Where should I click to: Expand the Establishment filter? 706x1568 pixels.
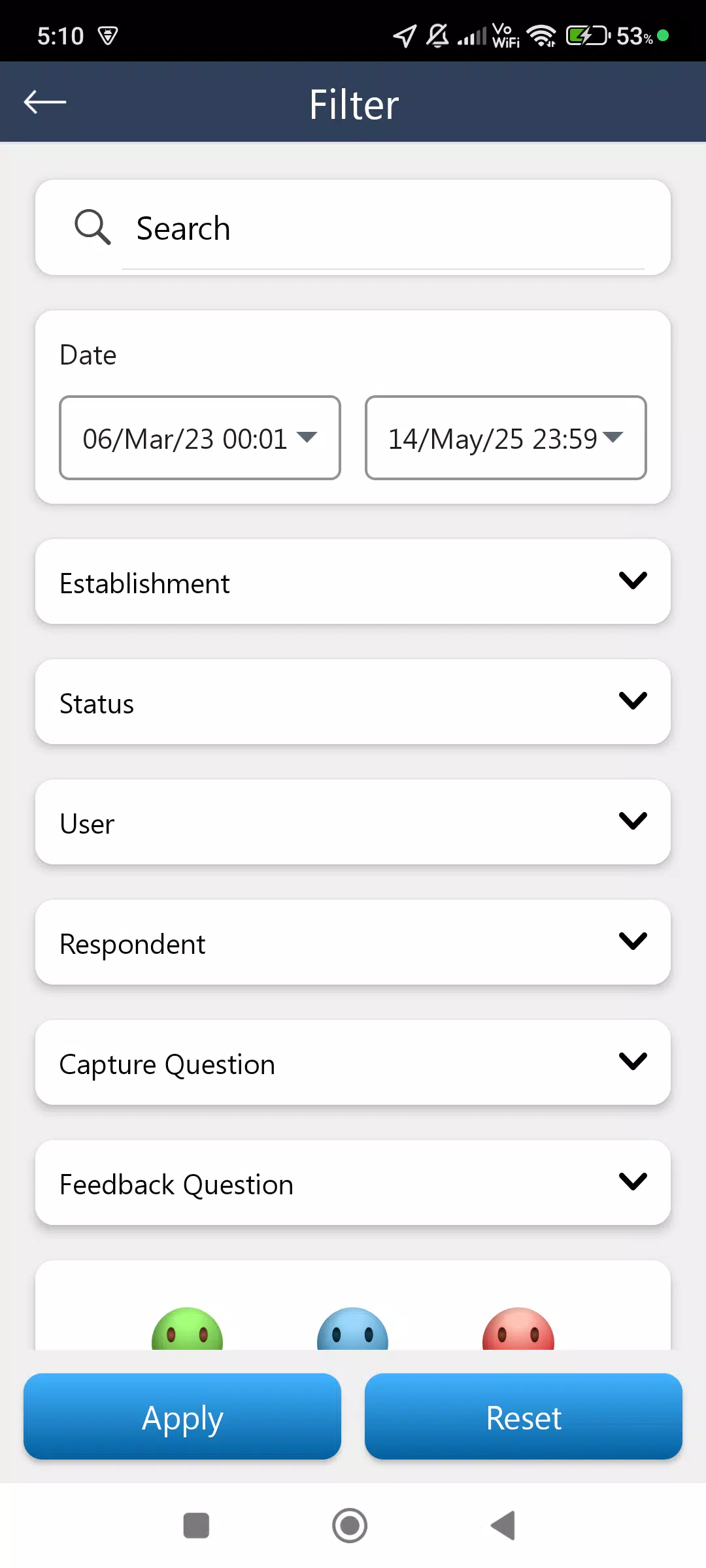tap(353, 581)
